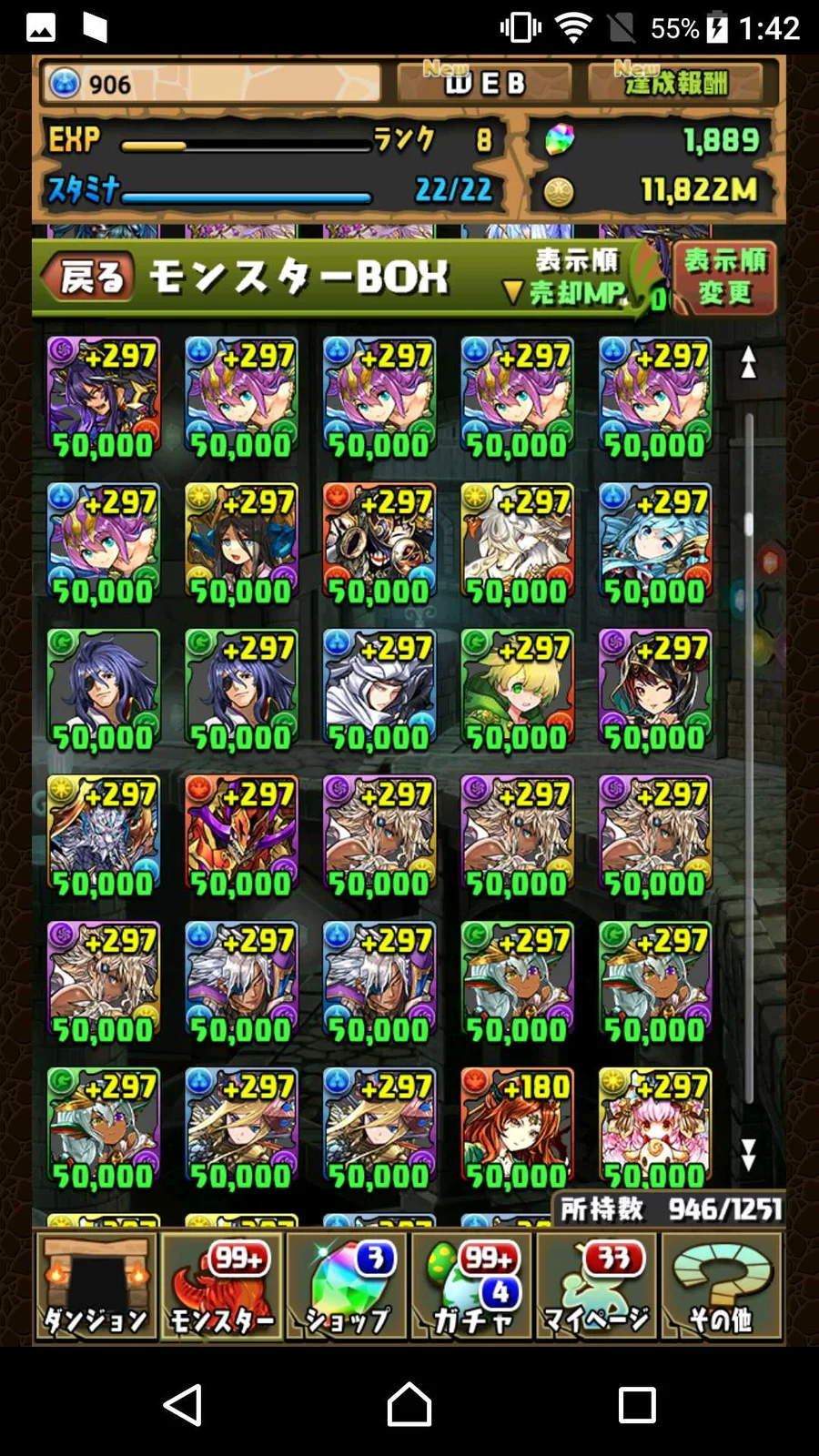Select the eyepatch monster without plus badge
Image resolution: width=819 pixels, height=1456 pixels.
coord(104,690)
